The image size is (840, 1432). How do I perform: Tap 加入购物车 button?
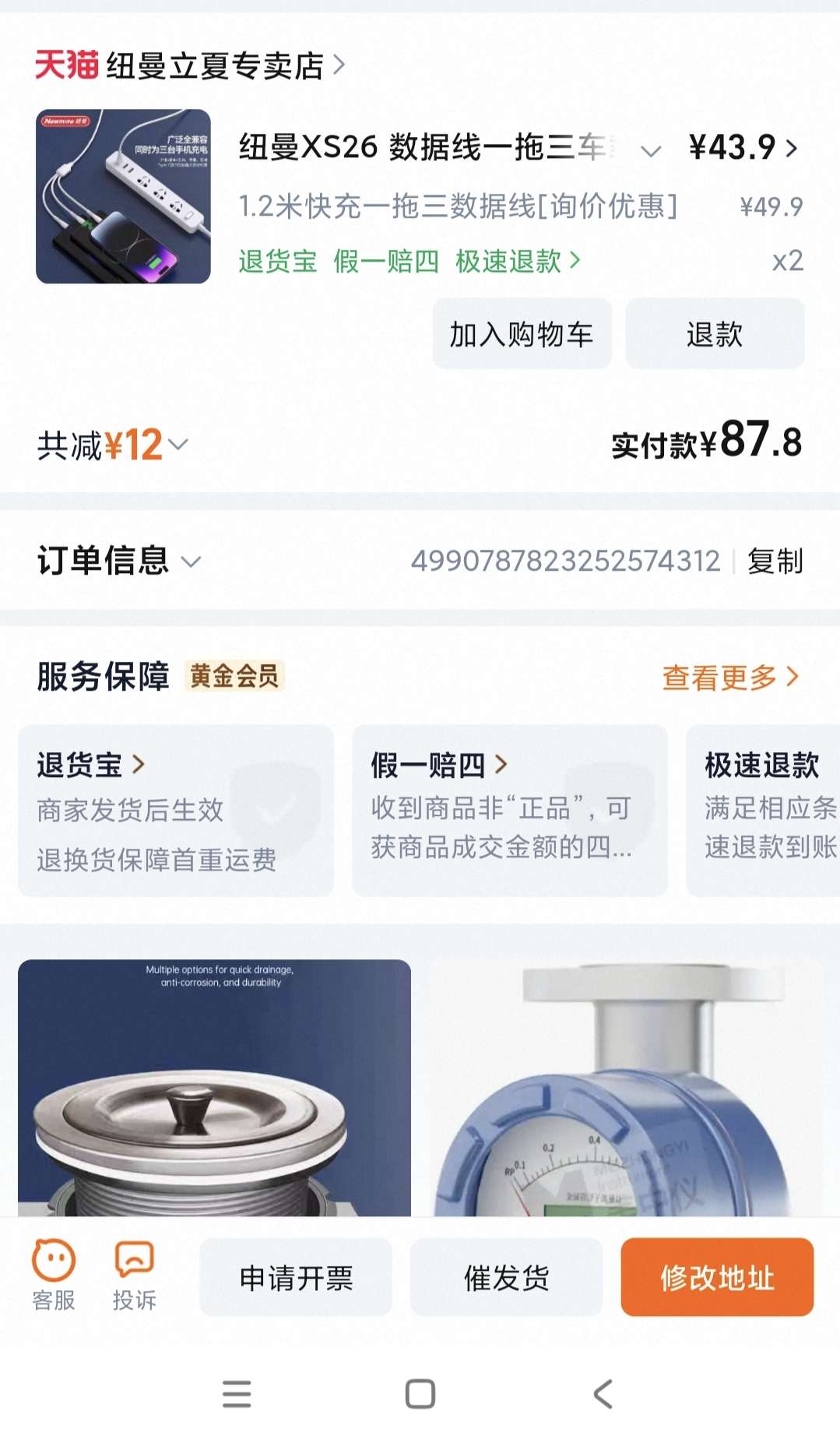(522, 334)
